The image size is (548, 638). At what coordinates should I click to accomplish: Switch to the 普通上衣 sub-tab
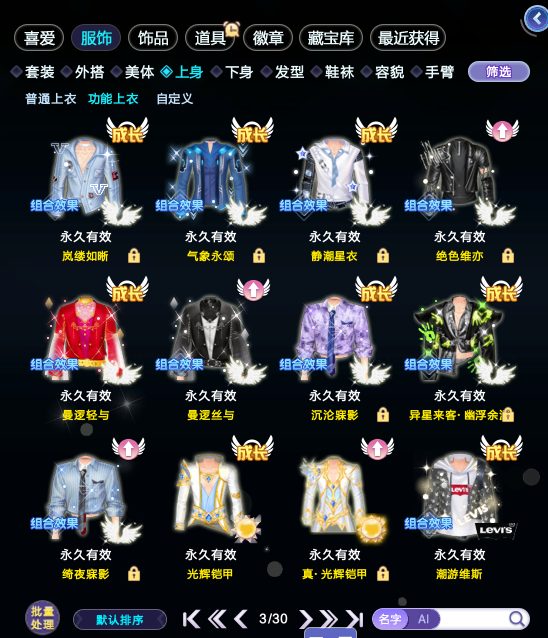pyautogui.click(x=50, y=98)
